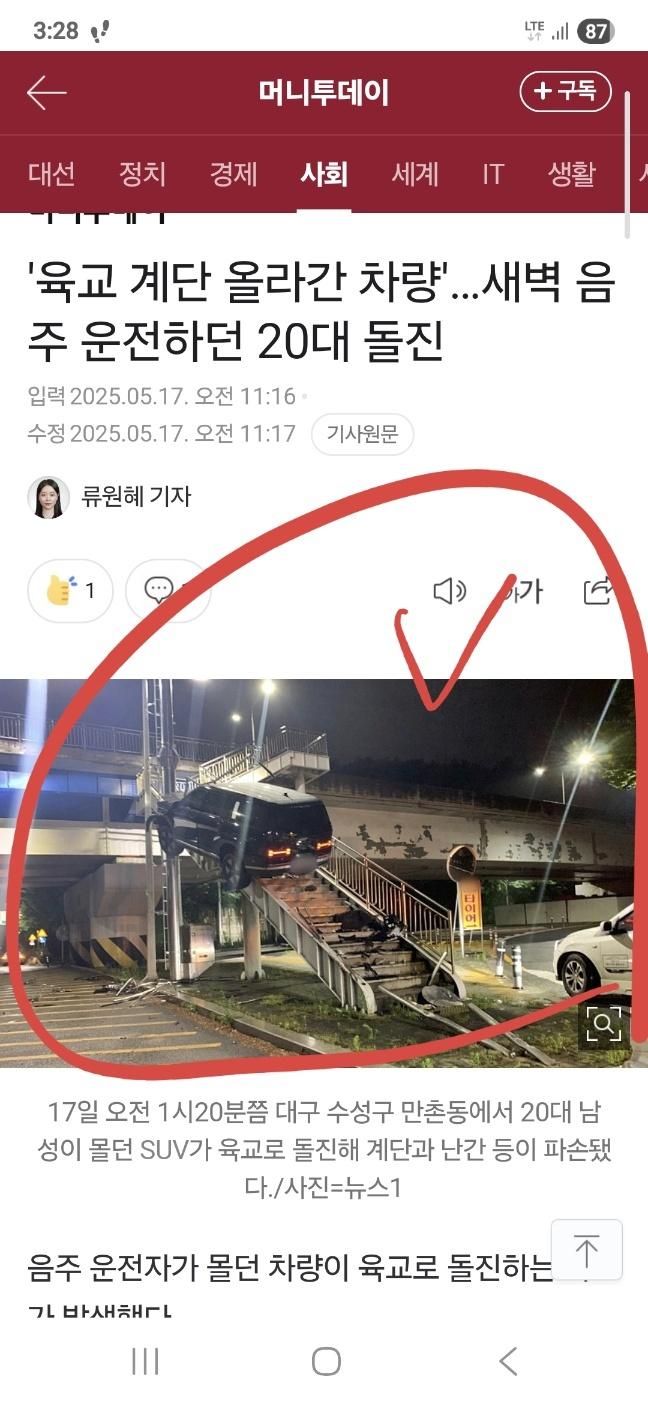Open the 기사원문 original article link

coord(362,435)
